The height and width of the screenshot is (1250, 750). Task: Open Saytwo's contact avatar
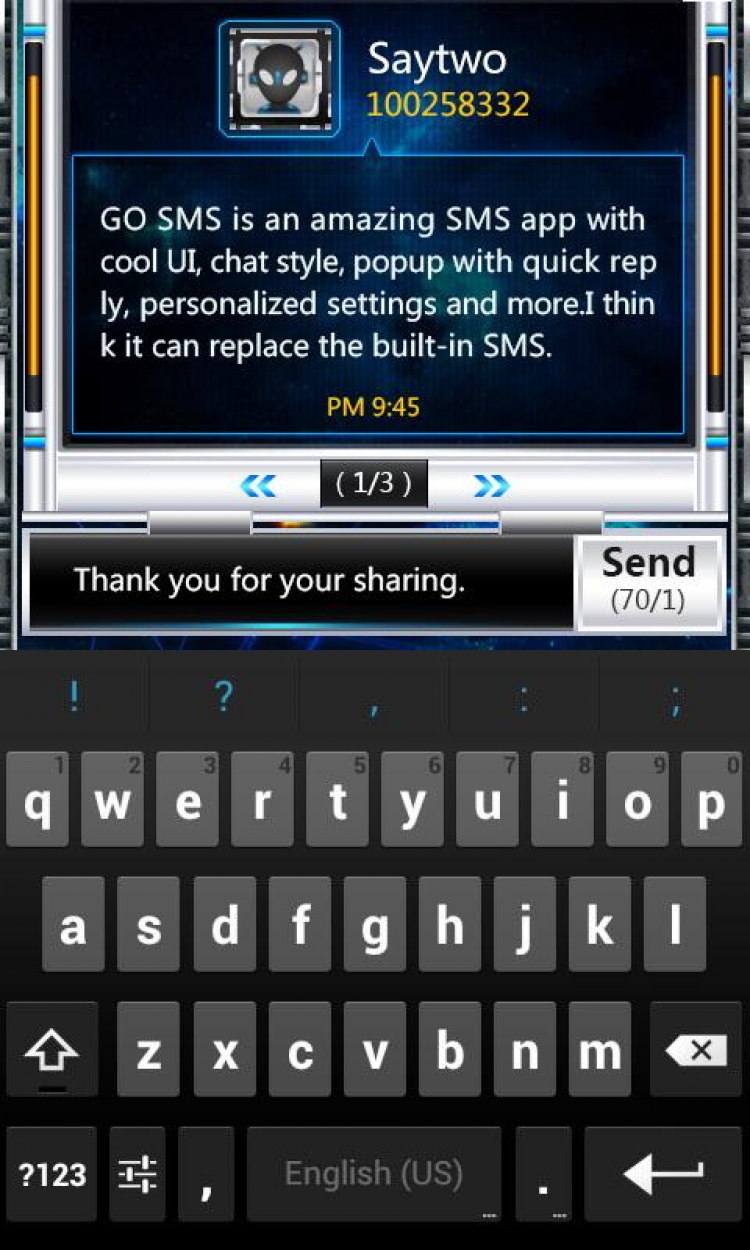tap(279, 78)
